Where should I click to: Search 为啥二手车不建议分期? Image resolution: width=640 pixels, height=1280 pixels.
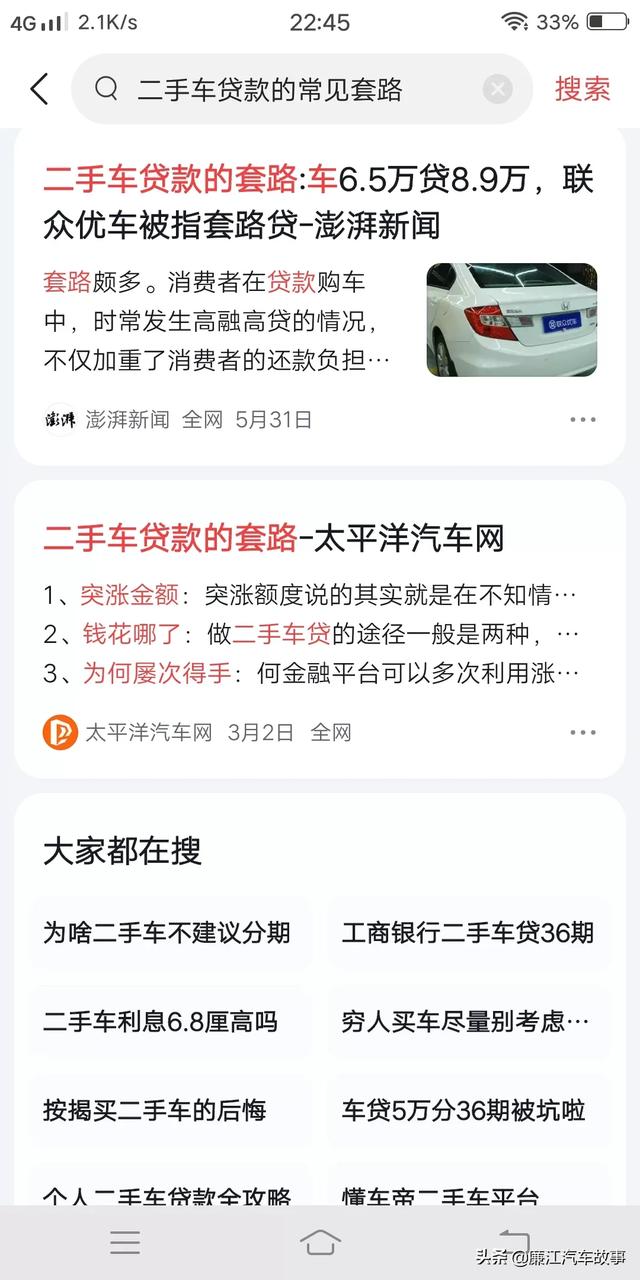[167, 933]
